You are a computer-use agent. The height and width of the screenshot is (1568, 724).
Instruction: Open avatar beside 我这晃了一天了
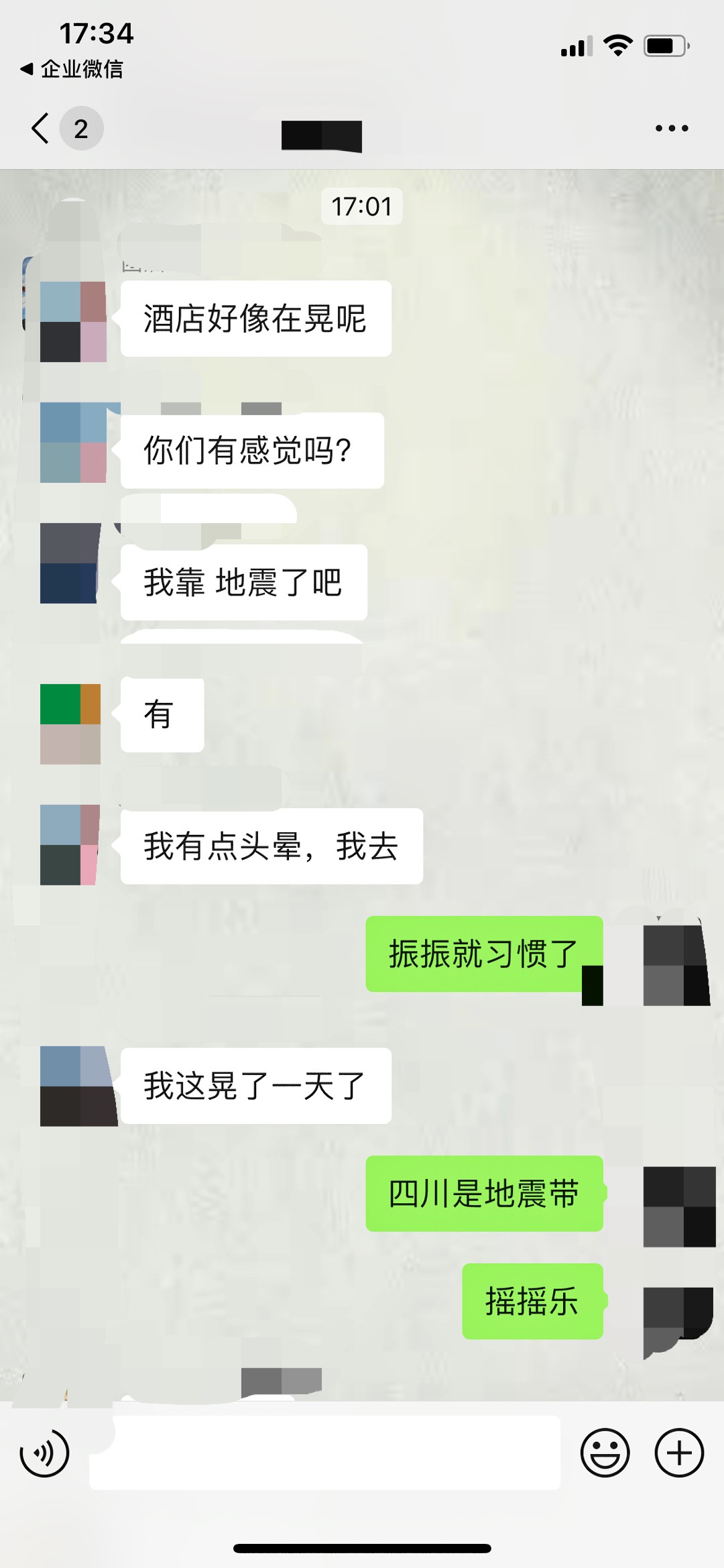[x=77, y=1086]
